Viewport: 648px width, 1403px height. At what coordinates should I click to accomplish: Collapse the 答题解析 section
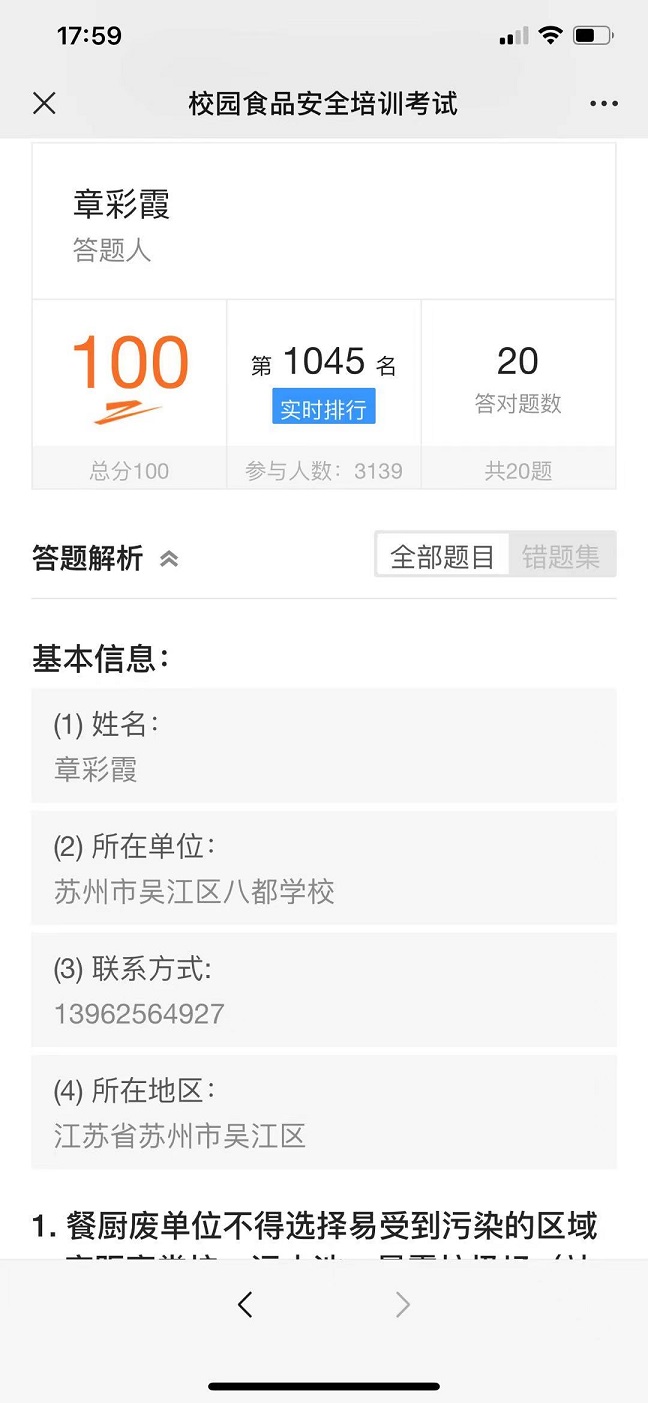(x=169, y=559)
